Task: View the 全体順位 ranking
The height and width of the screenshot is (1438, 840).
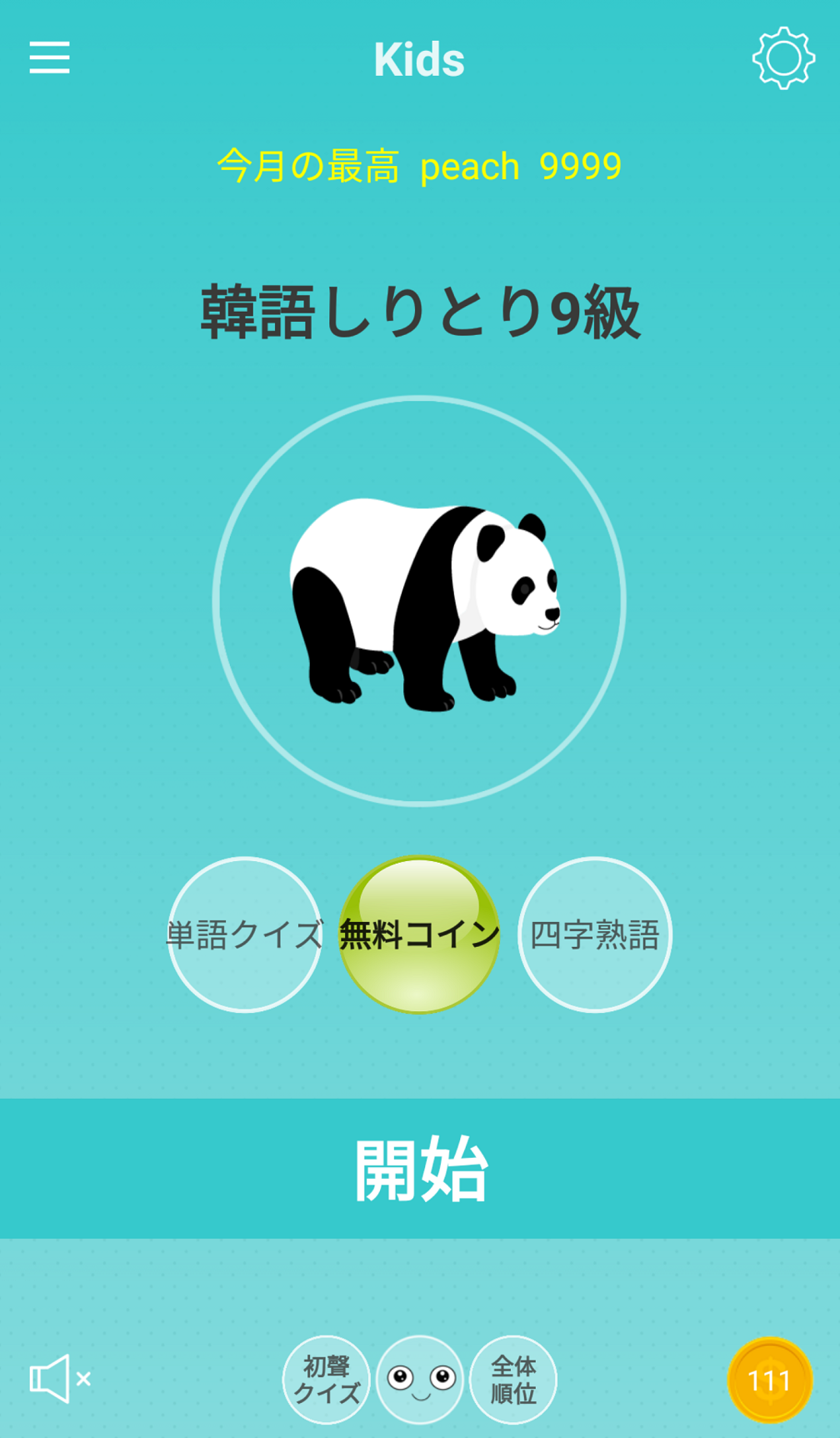Action: tap(513, 1380)
